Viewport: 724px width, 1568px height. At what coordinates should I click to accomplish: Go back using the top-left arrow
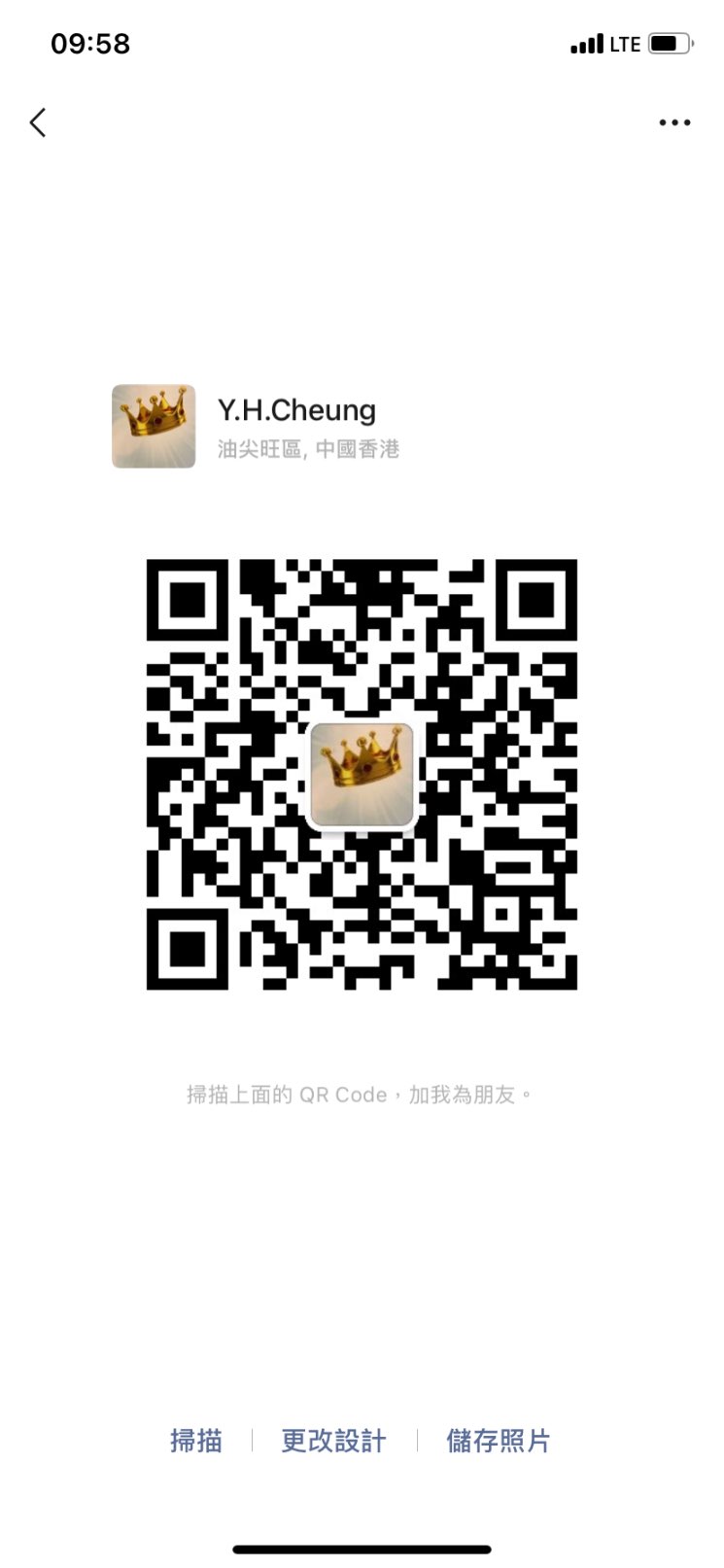tap(38, 122)
